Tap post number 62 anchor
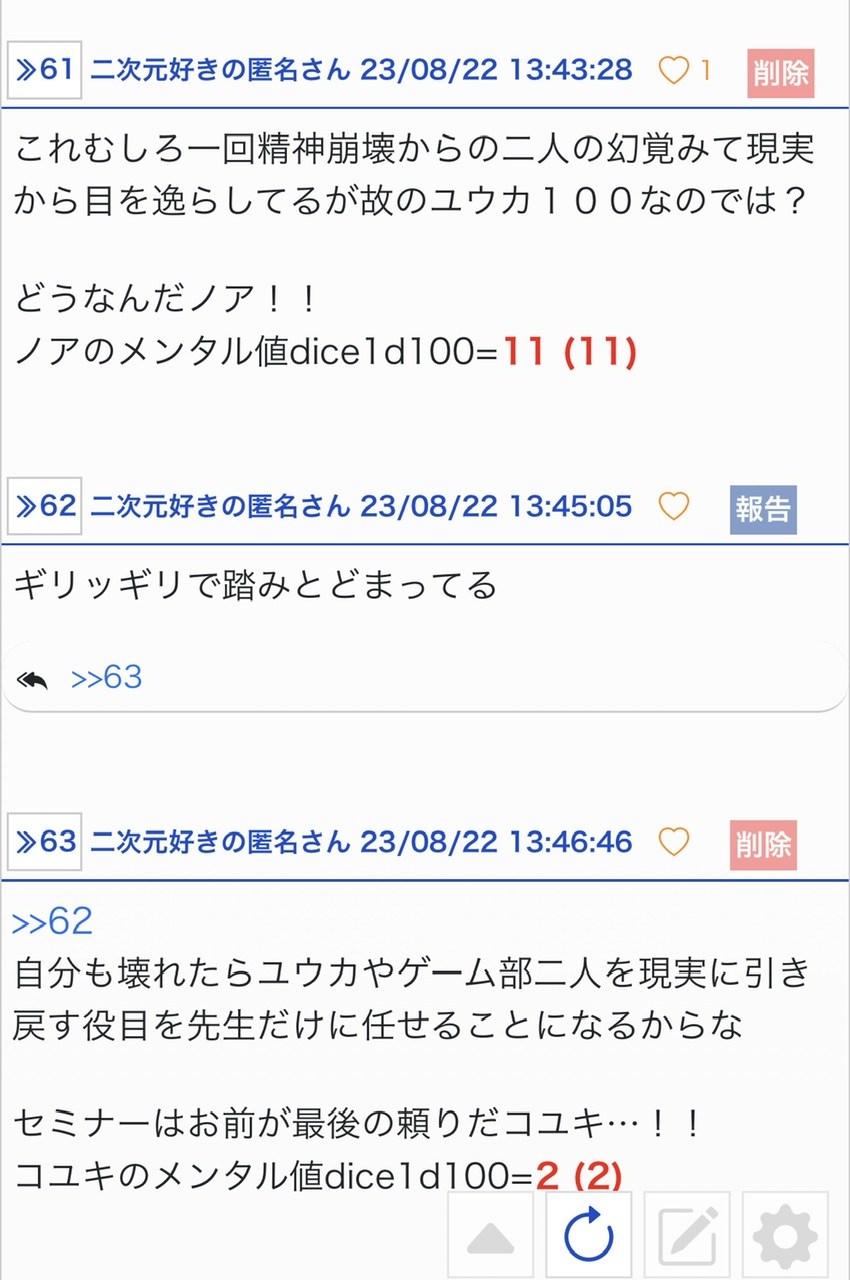The width and height of the screenshot is (850, 1280). coord(45,506)
